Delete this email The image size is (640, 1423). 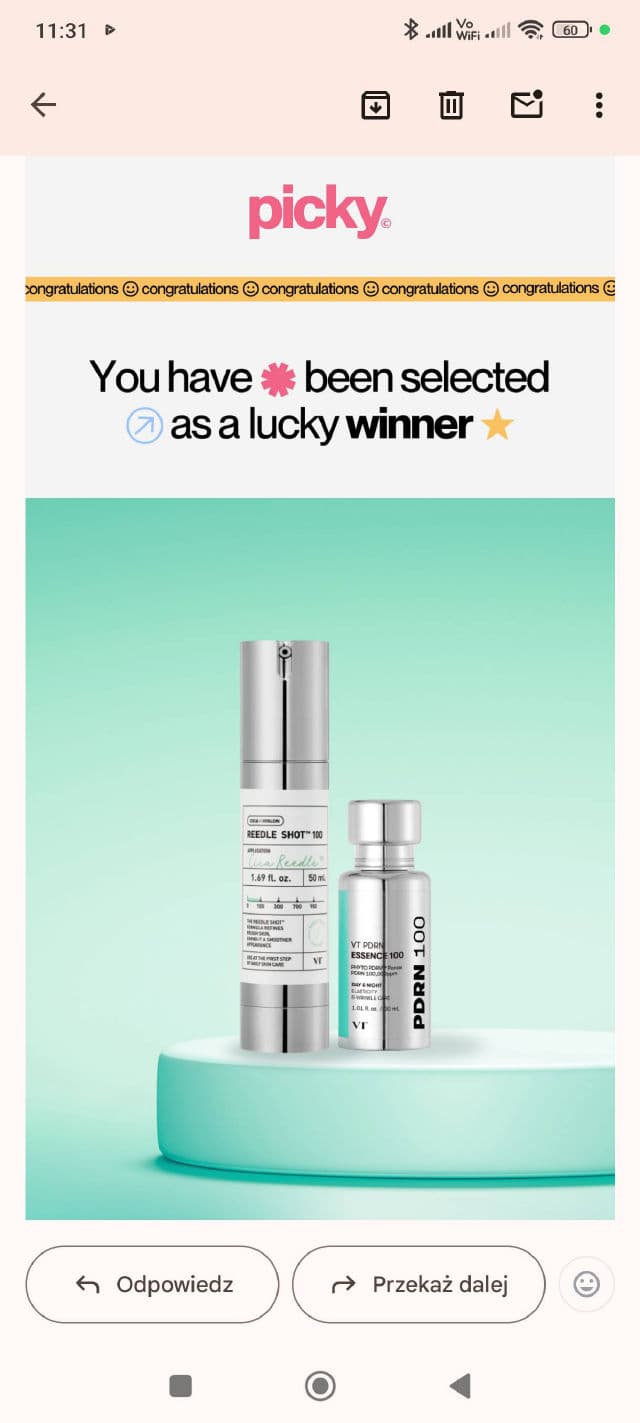click(451, 105)
